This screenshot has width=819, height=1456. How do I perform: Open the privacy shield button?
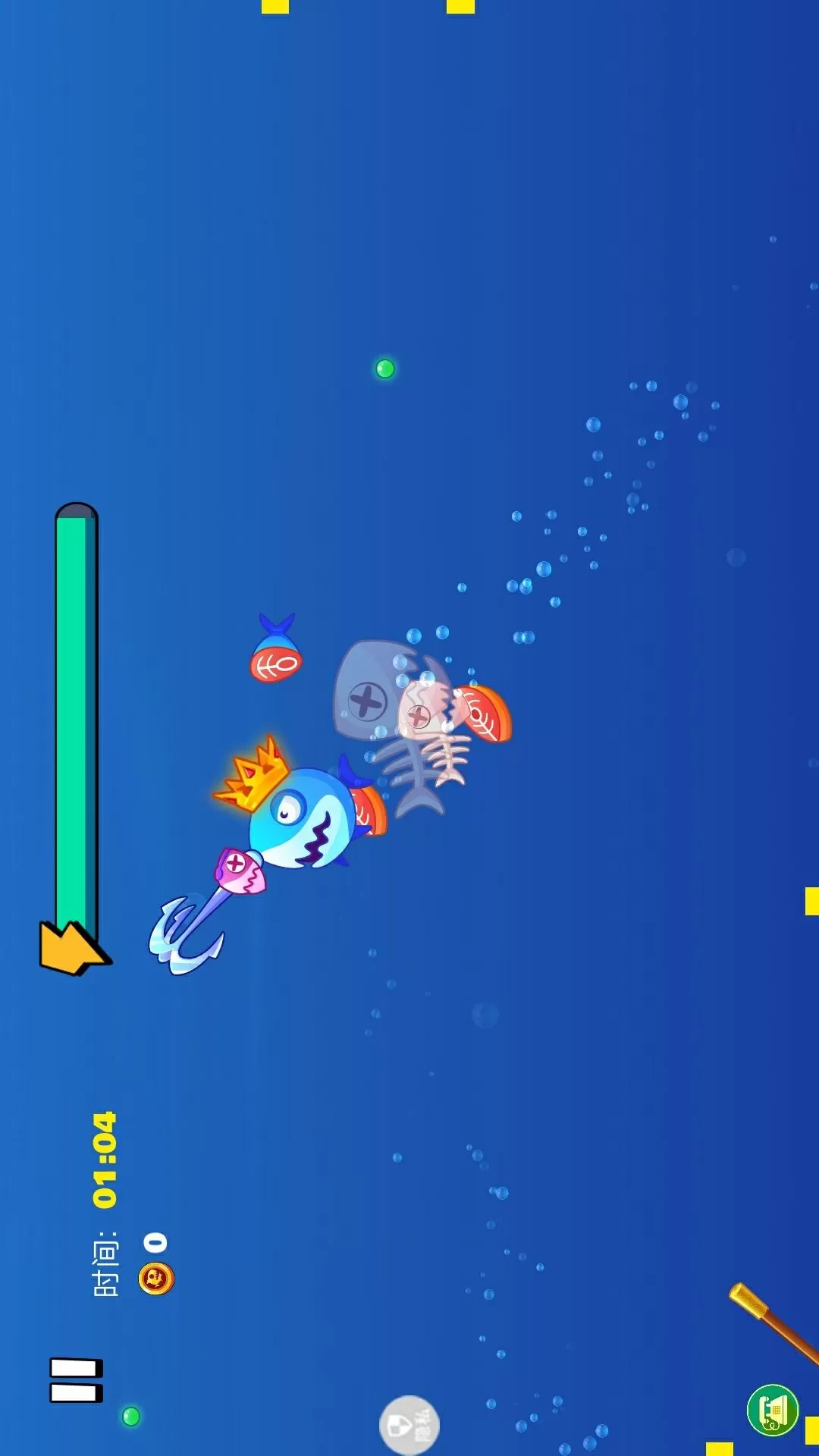pos(409,1425)
